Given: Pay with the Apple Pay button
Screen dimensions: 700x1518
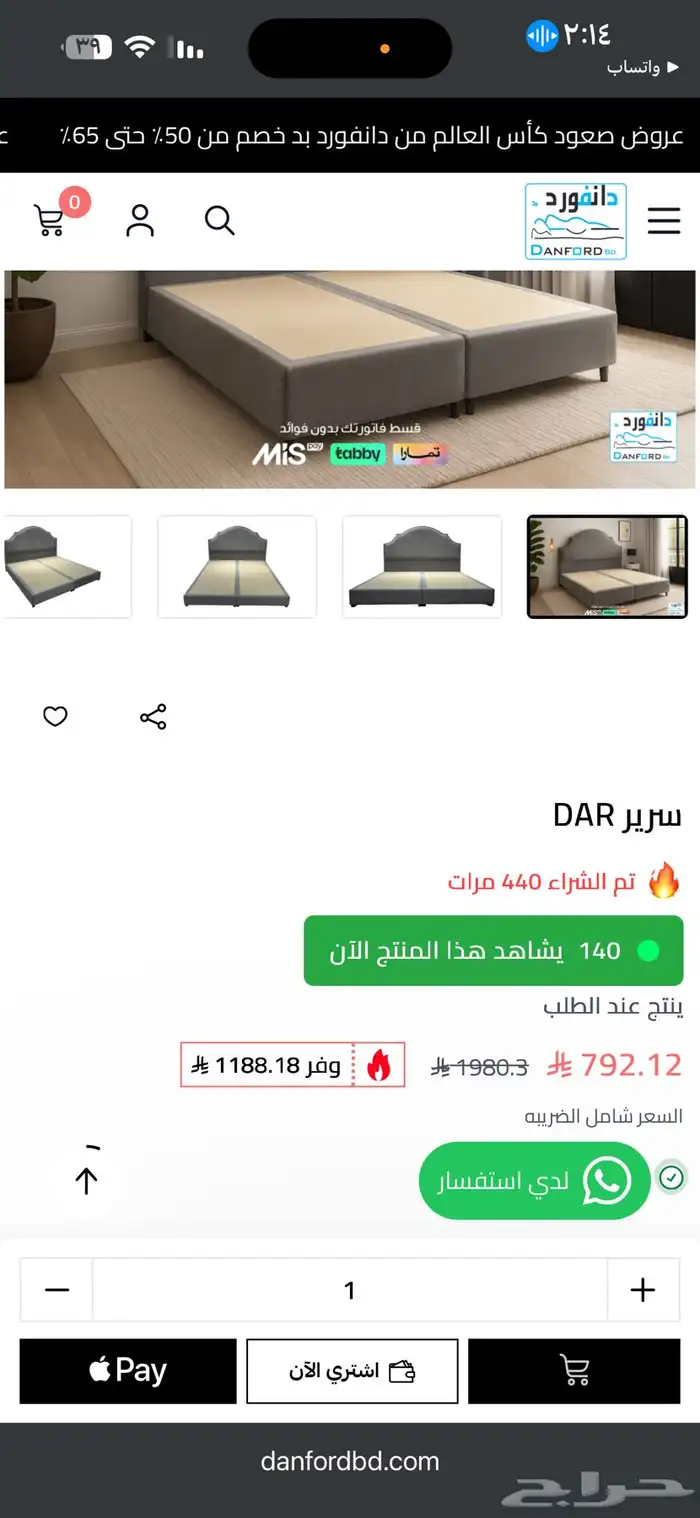Looking at the screenshot, I should 128,1370.
